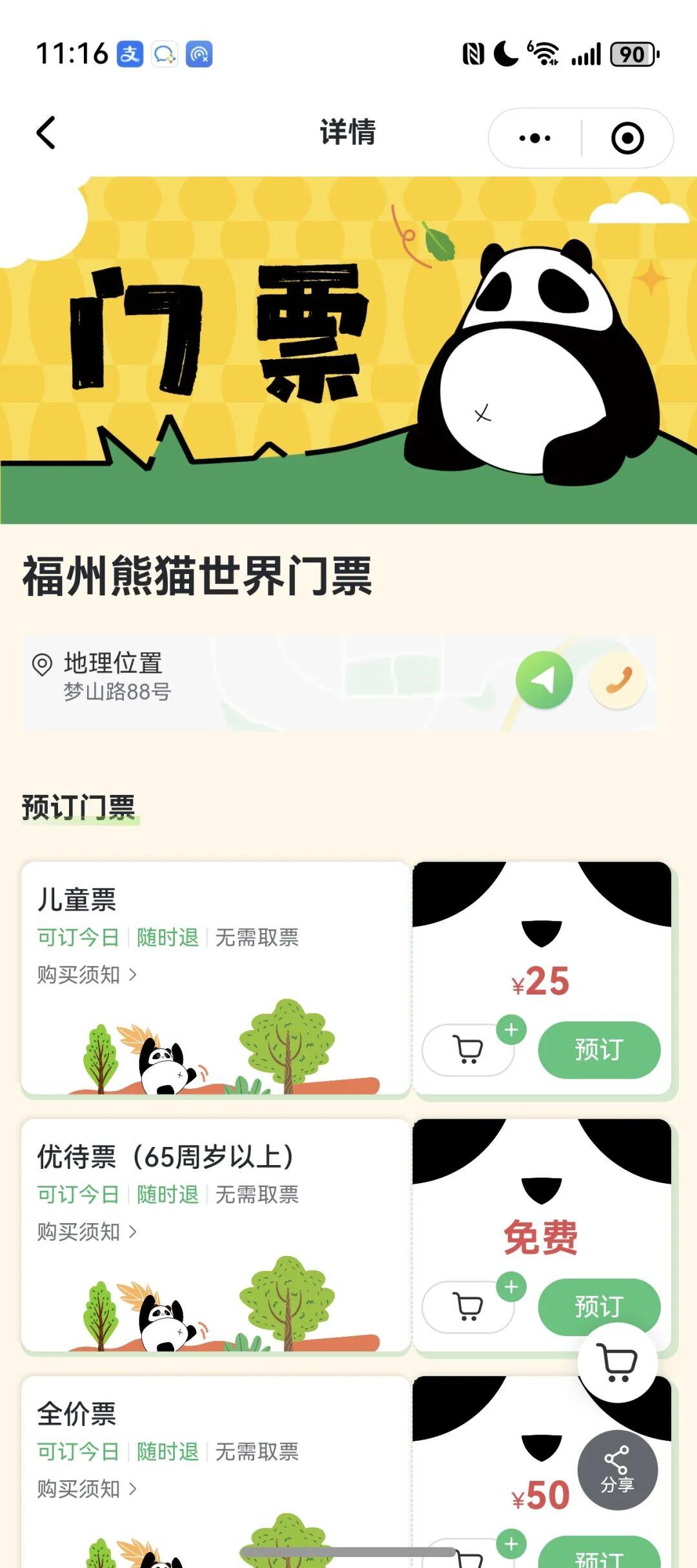View 购买须知 for 儿童票
Image resolution: width=697 pixels, height=1568 pixels.
pos(86,975)
